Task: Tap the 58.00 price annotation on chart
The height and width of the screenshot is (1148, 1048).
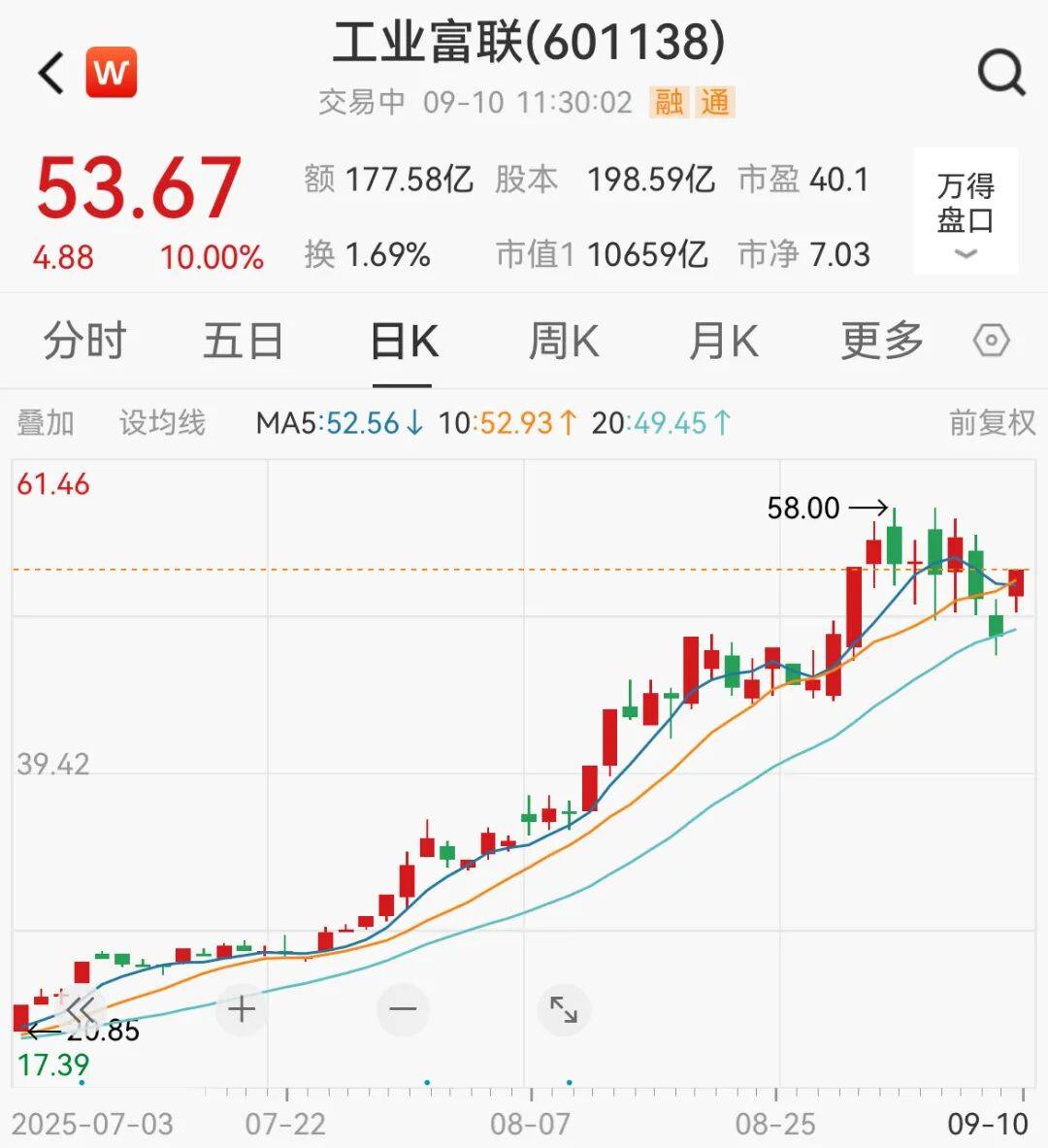Action: (x=805, y=508)
